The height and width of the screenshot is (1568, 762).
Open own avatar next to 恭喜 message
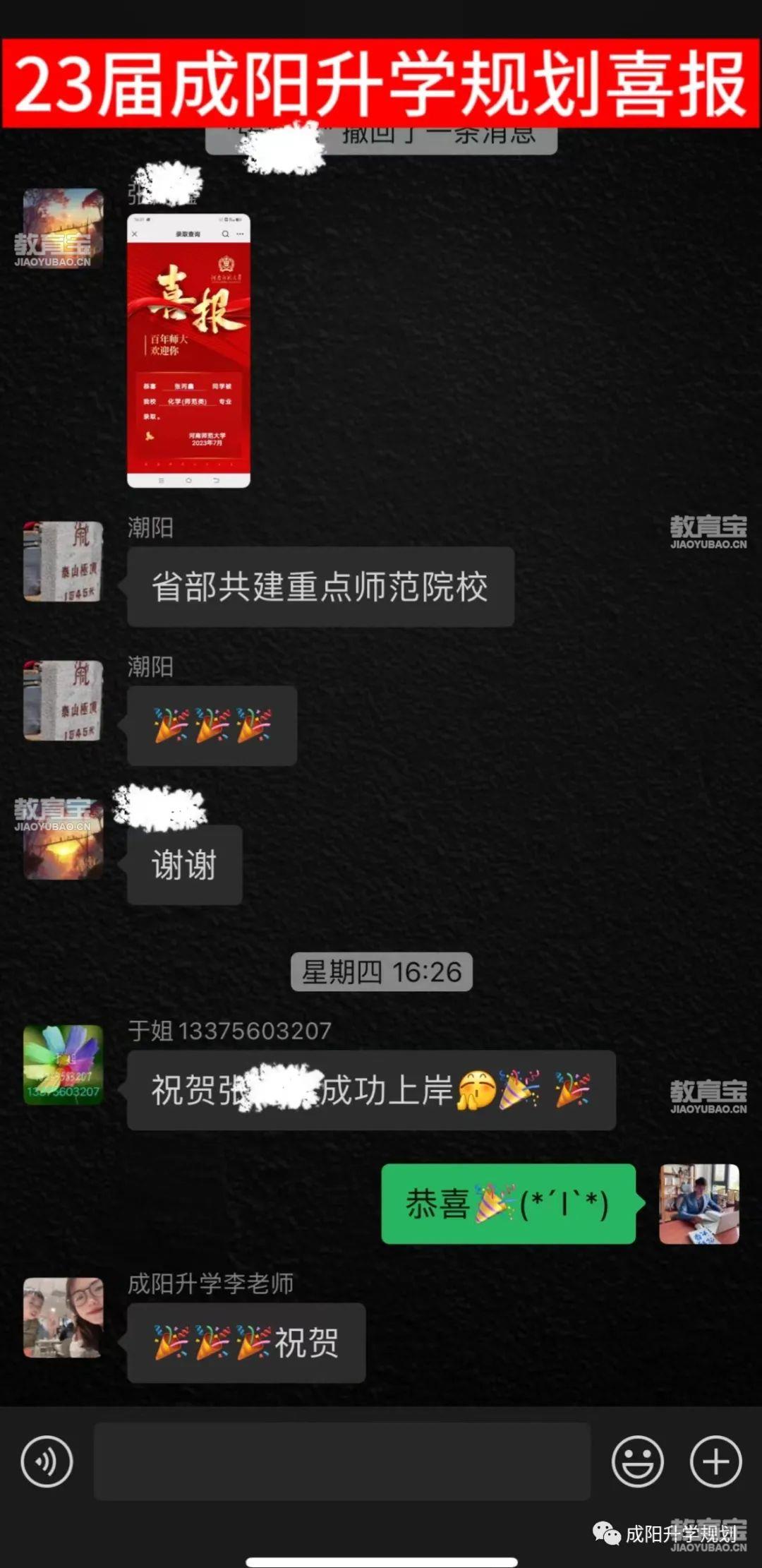[698, 1204]
